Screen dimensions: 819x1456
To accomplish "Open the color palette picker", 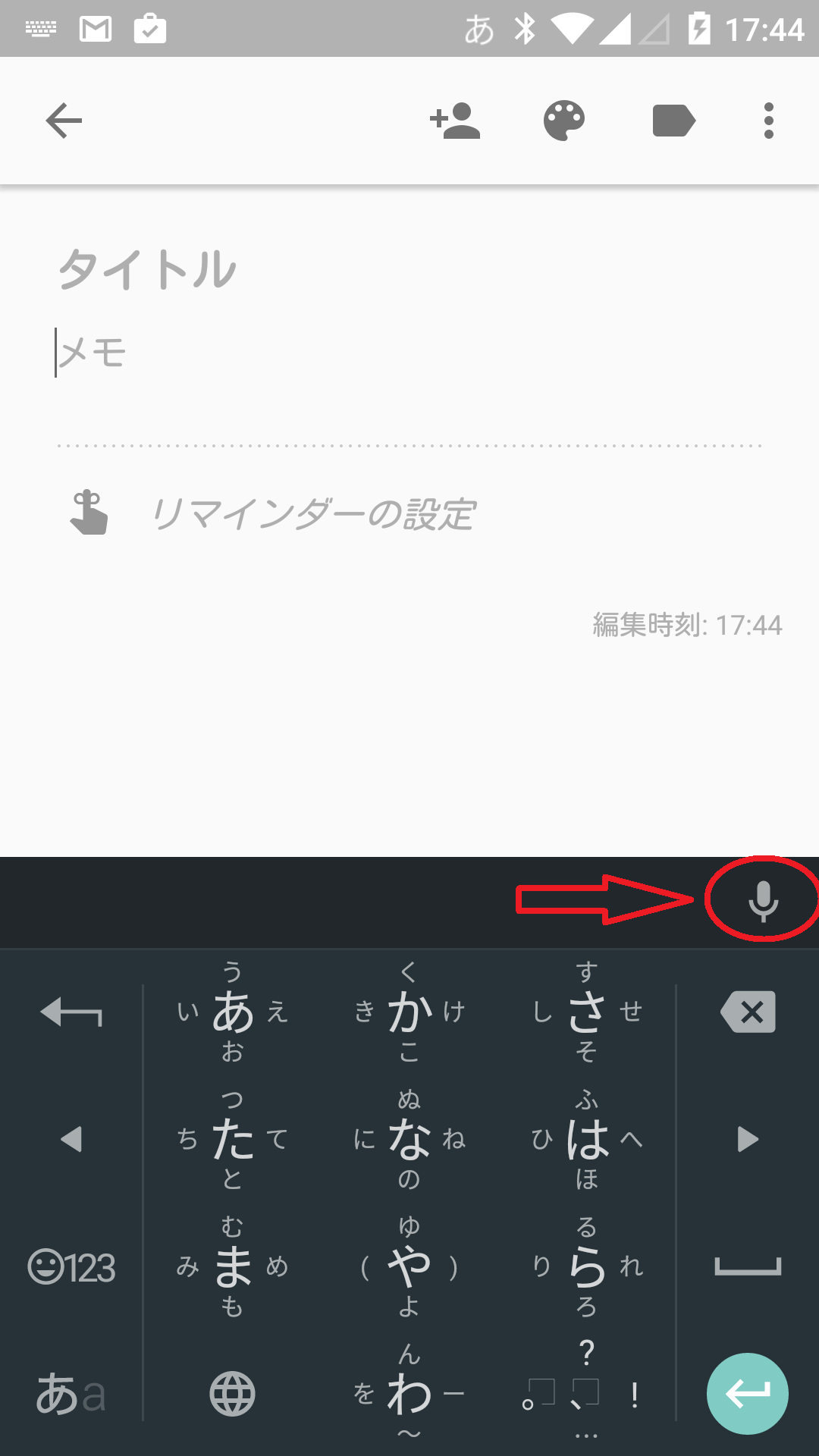I will [x=564, y=121].
